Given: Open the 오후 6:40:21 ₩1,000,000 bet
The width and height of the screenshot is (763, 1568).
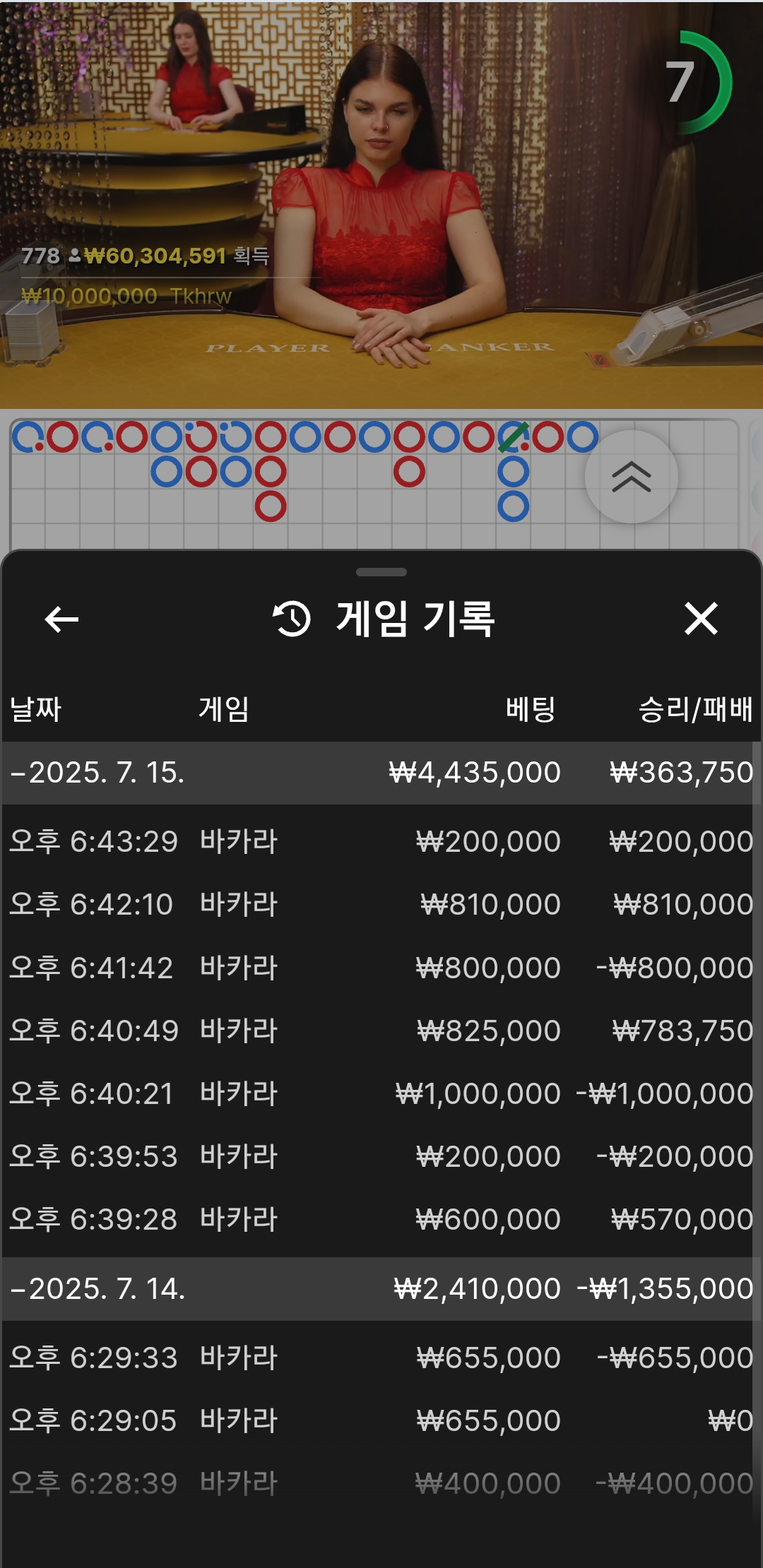Looking at the screenshot, I should pyautogui.click(x=381, y=1094).
